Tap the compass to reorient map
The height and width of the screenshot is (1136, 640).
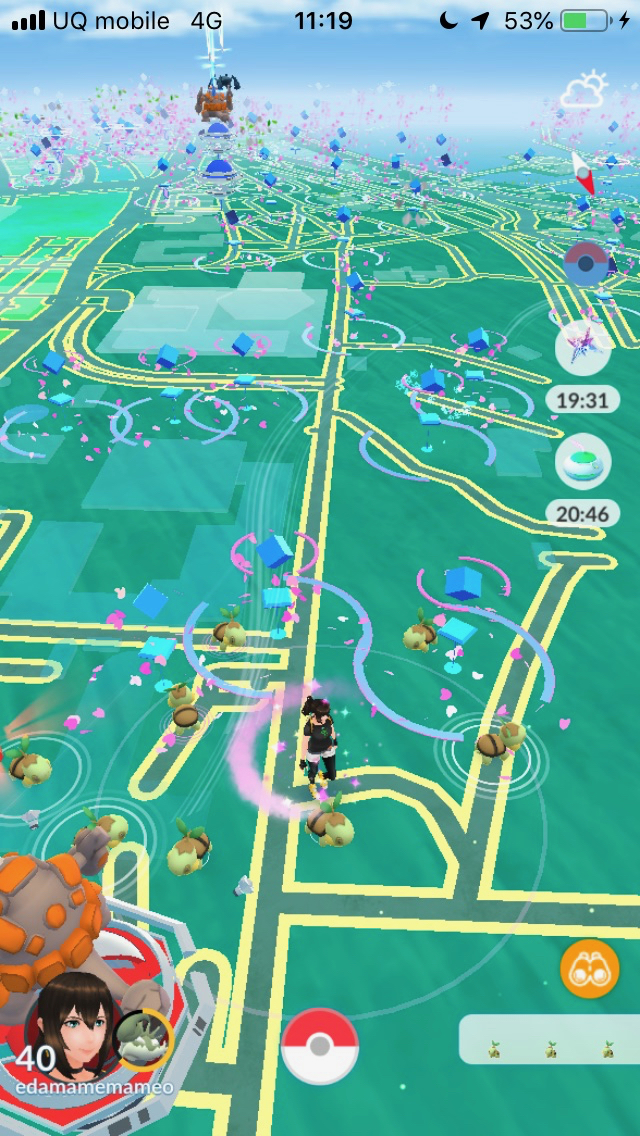click(583, 172)
